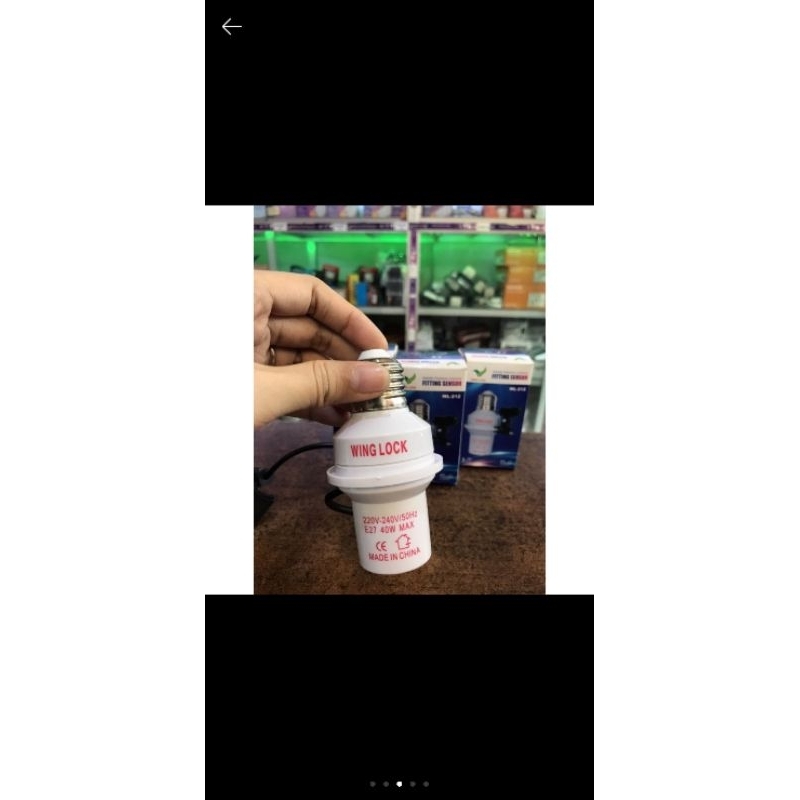Image resolution: width=800 pixels, height=800 pixels.
Task: Tap the back arrow to exit image viewer
Action: [231, 27]
